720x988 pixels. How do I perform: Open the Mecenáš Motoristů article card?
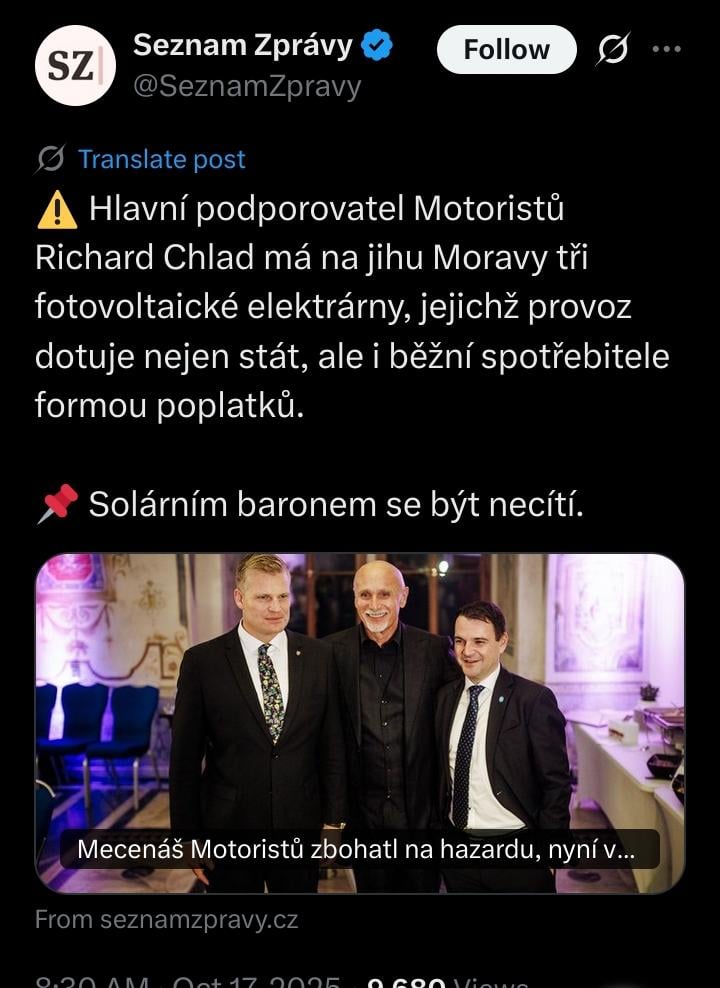click(360, 723)
